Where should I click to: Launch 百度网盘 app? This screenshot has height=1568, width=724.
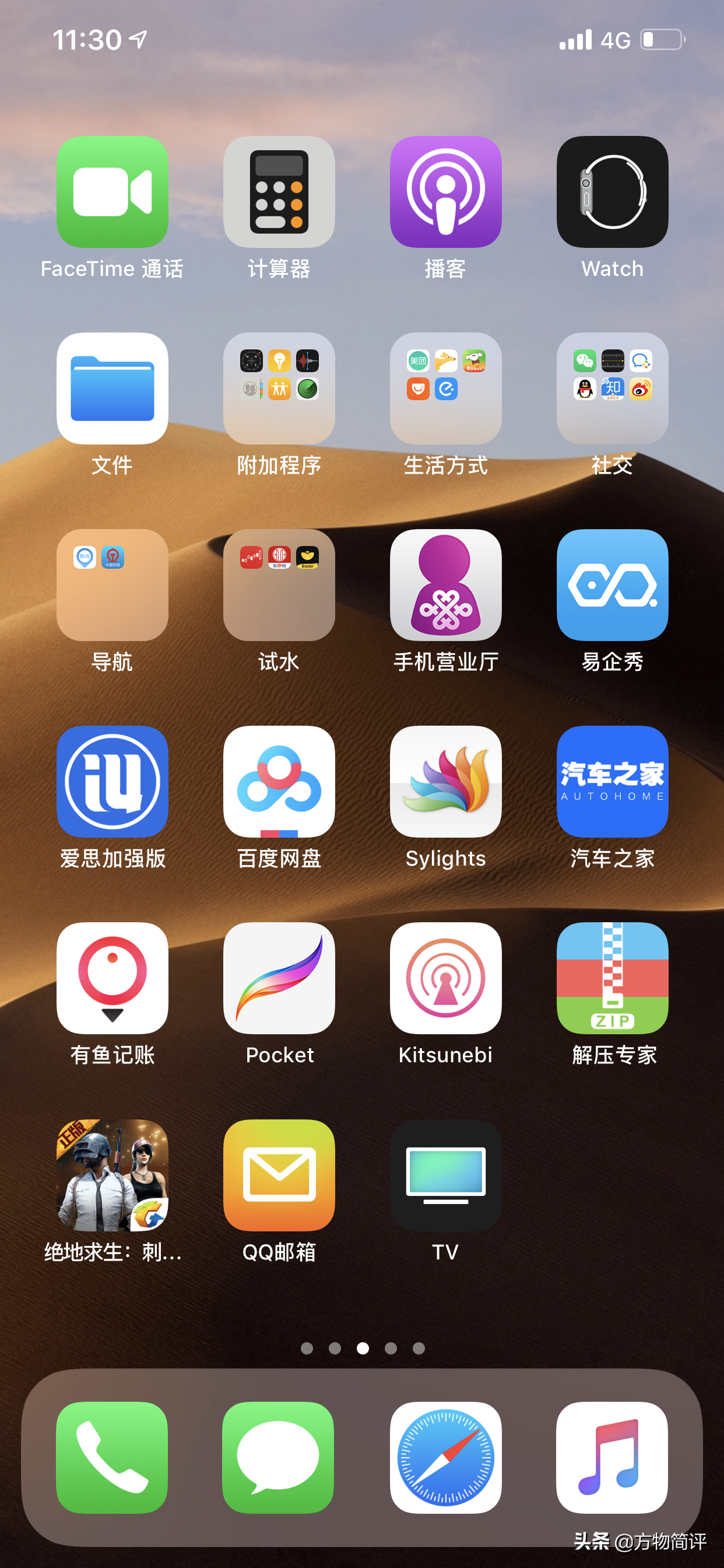[x=279, y=782]
